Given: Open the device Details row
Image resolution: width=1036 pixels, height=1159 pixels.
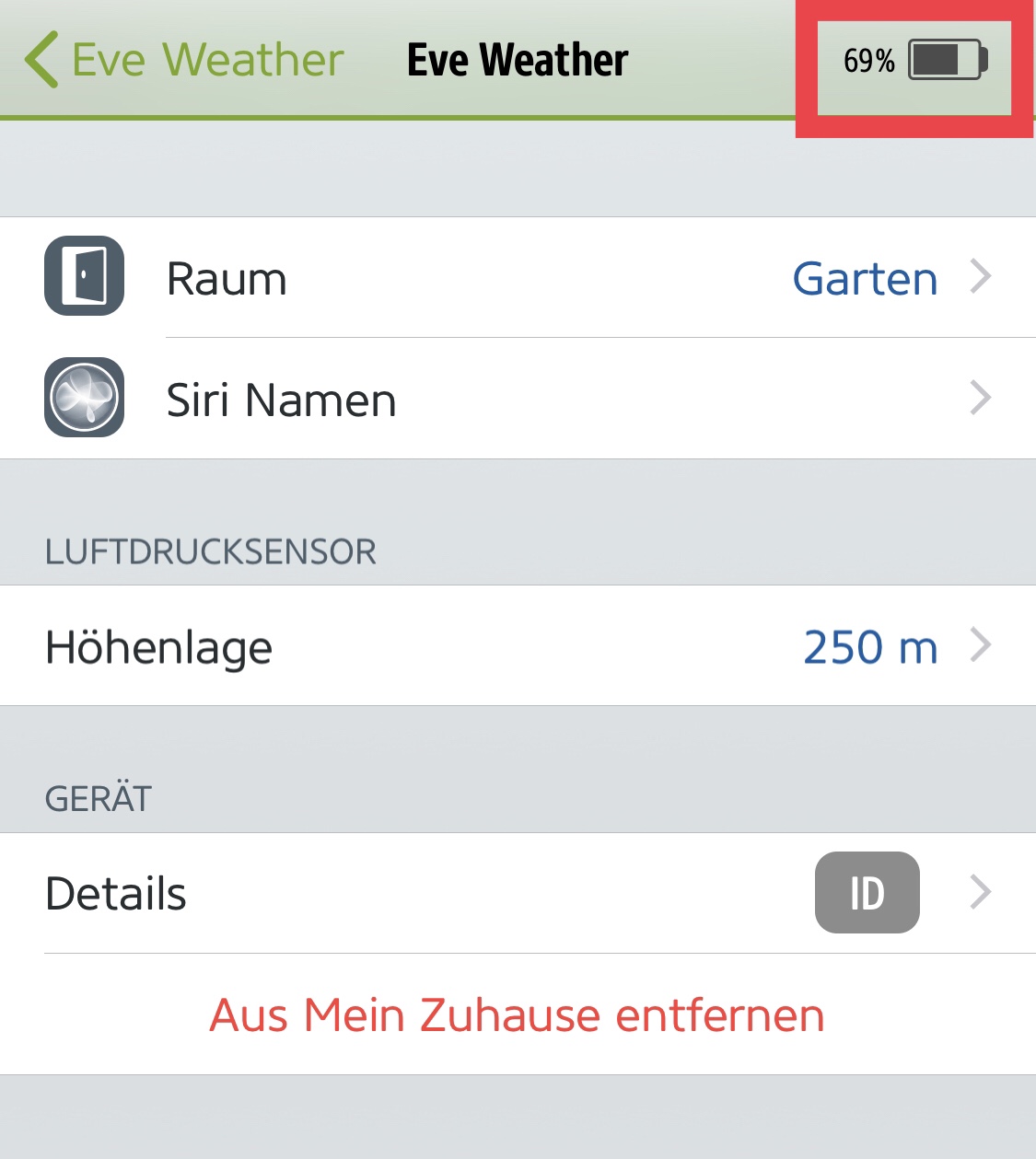Looking at the screenshot, I should pos(518,893).
